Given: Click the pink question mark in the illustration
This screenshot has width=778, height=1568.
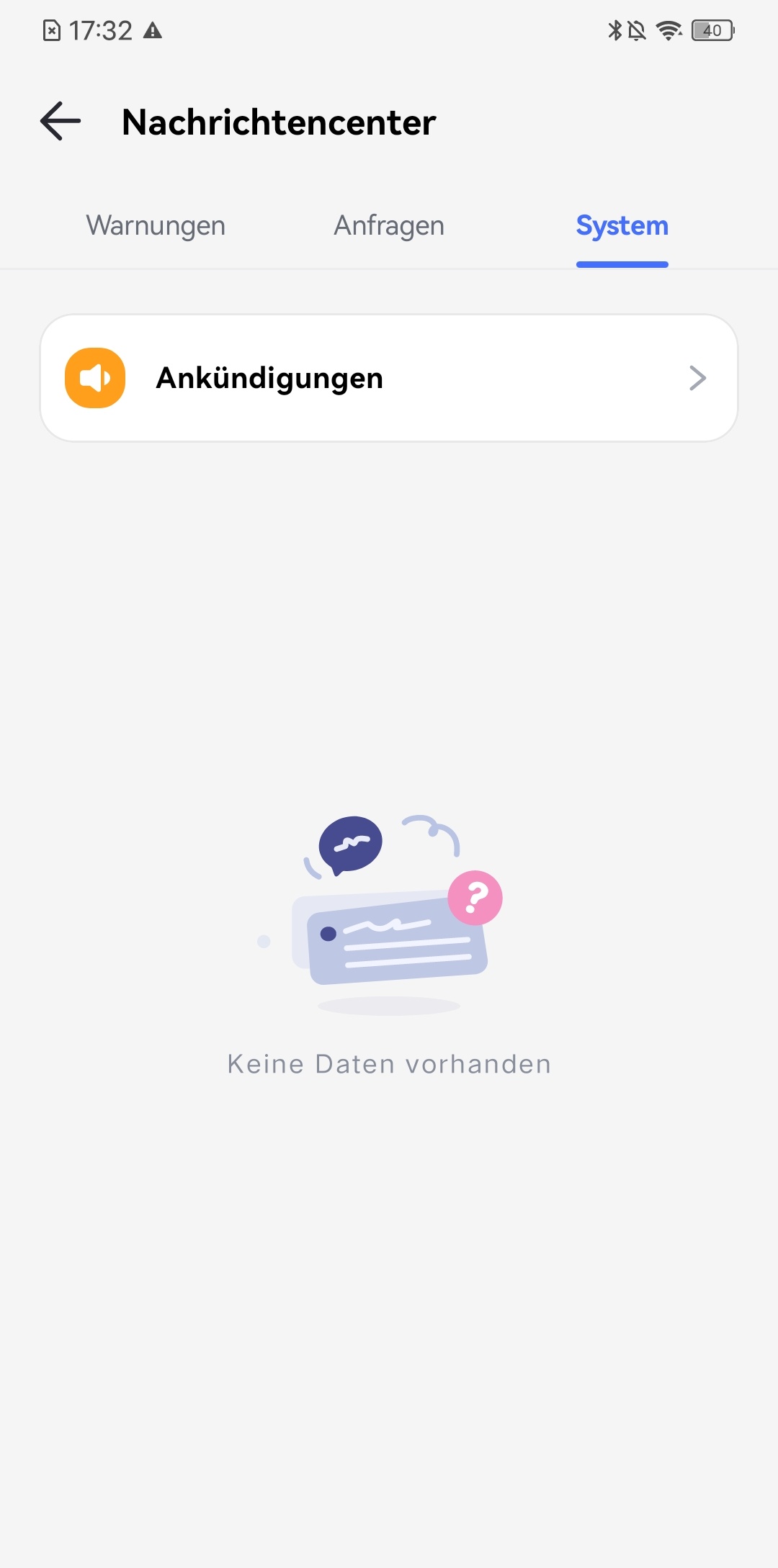Looking at the screenshot, I should point(475,896).
